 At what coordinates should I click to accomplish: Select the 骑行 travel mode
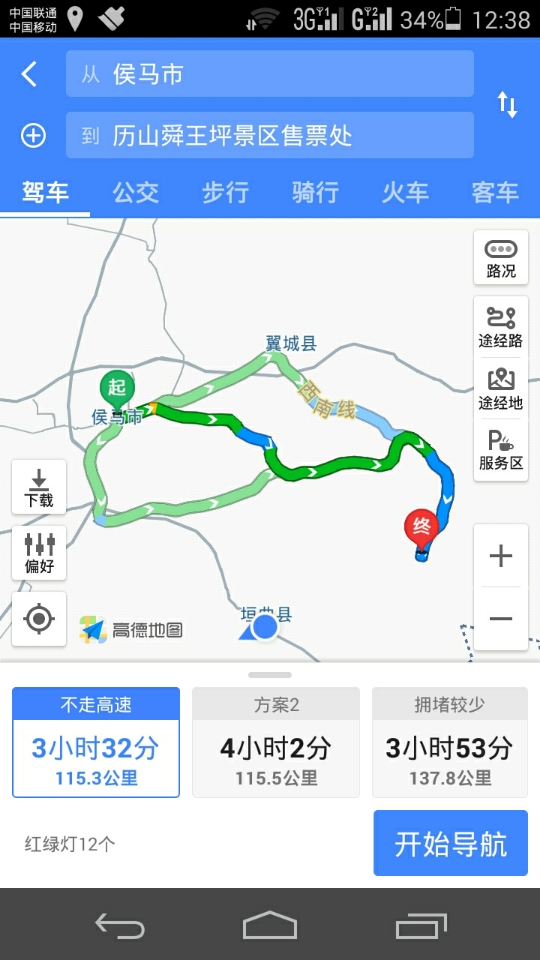[315, 192]
